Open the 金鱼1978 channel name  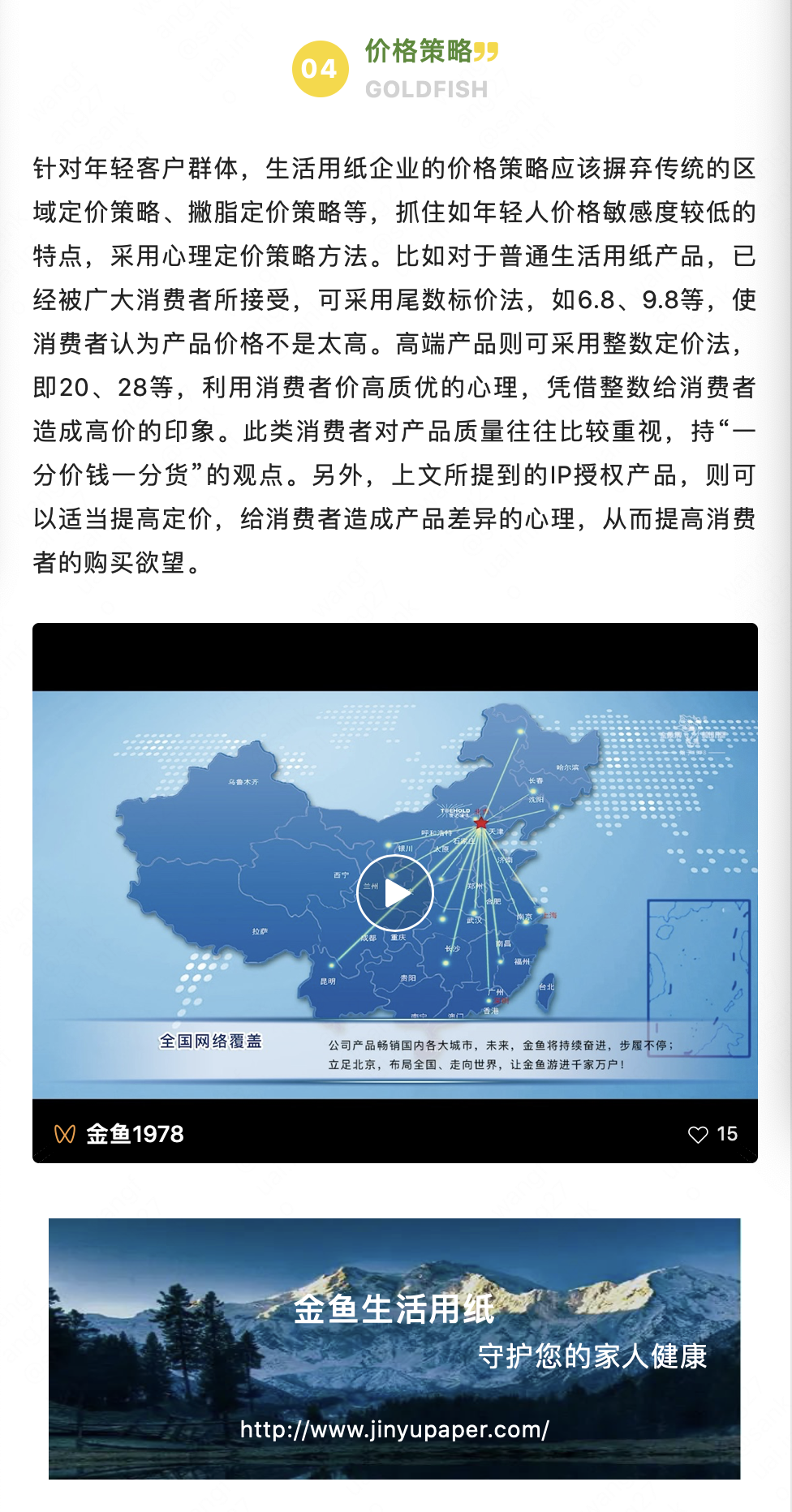click(x=135, y=1134)
